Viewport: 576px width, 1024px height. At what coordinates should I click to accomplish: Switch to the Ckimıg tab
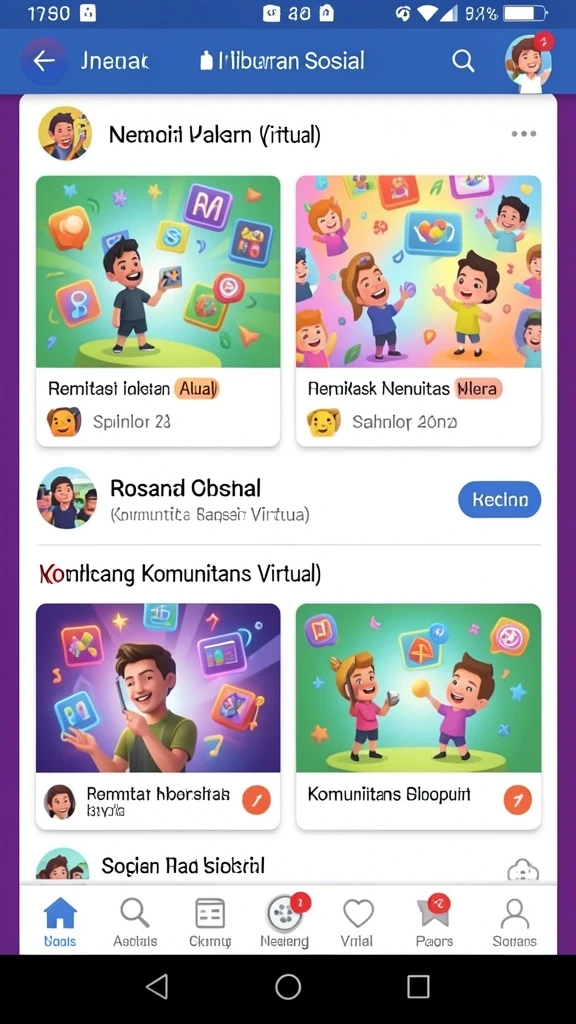tap(210, 921)
